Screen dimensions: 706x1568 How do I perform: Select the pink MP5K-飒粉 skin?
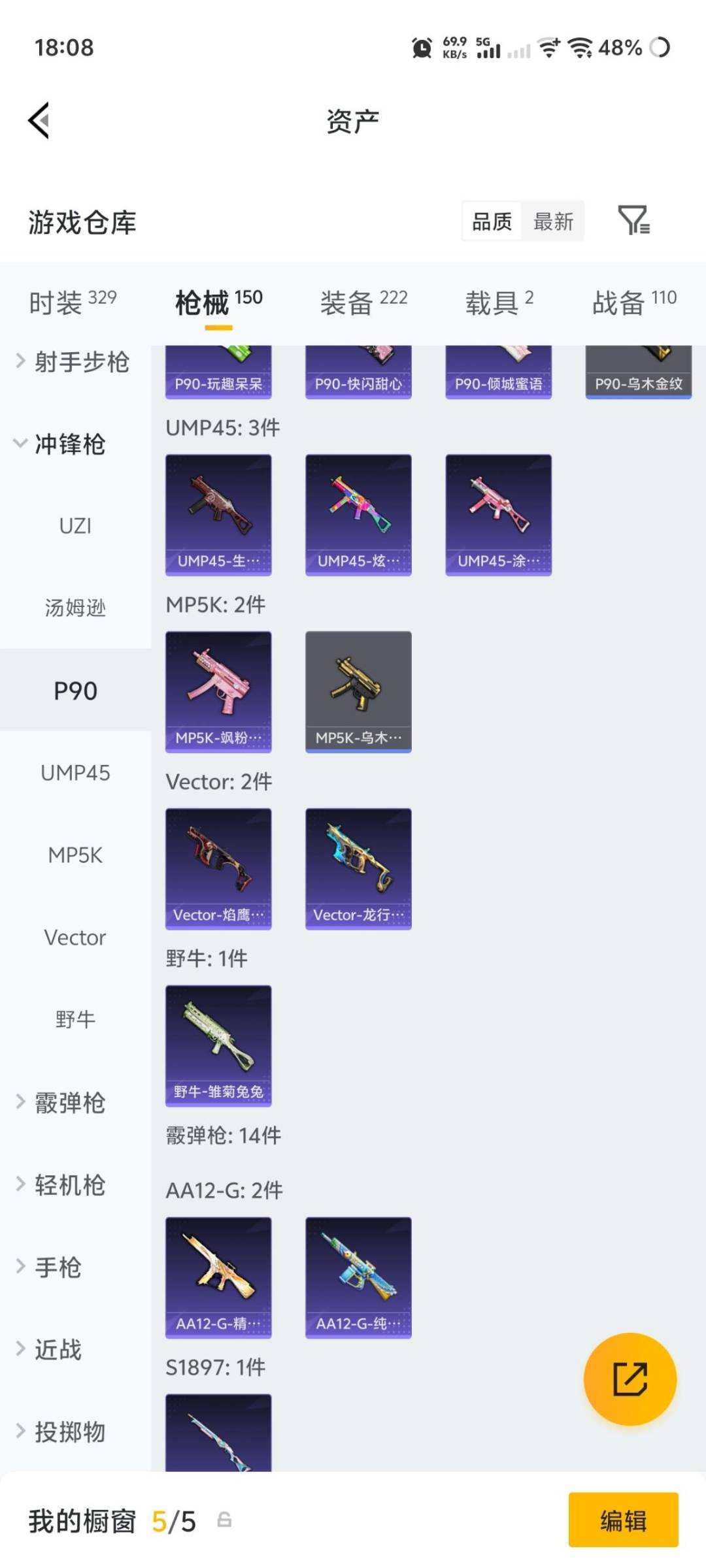pos(218,691)
